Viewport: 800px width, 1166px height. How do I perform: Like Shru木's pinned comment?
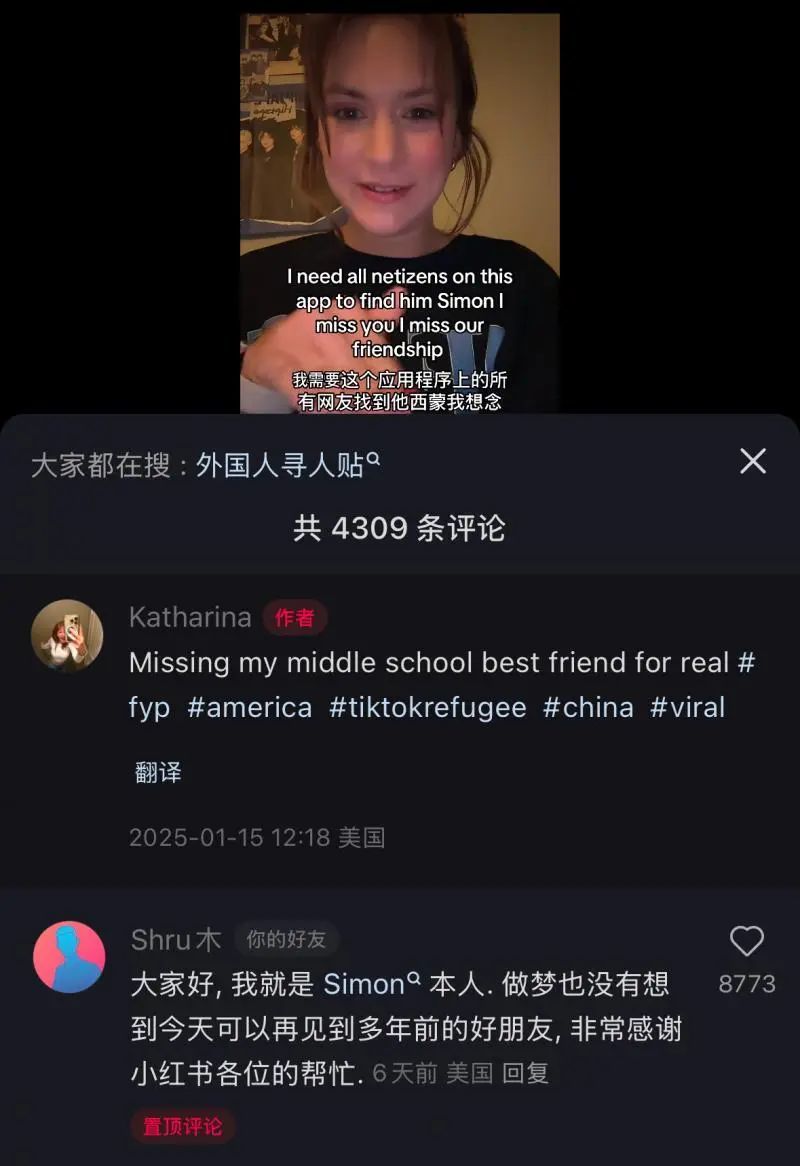click(x=746, y=942)
